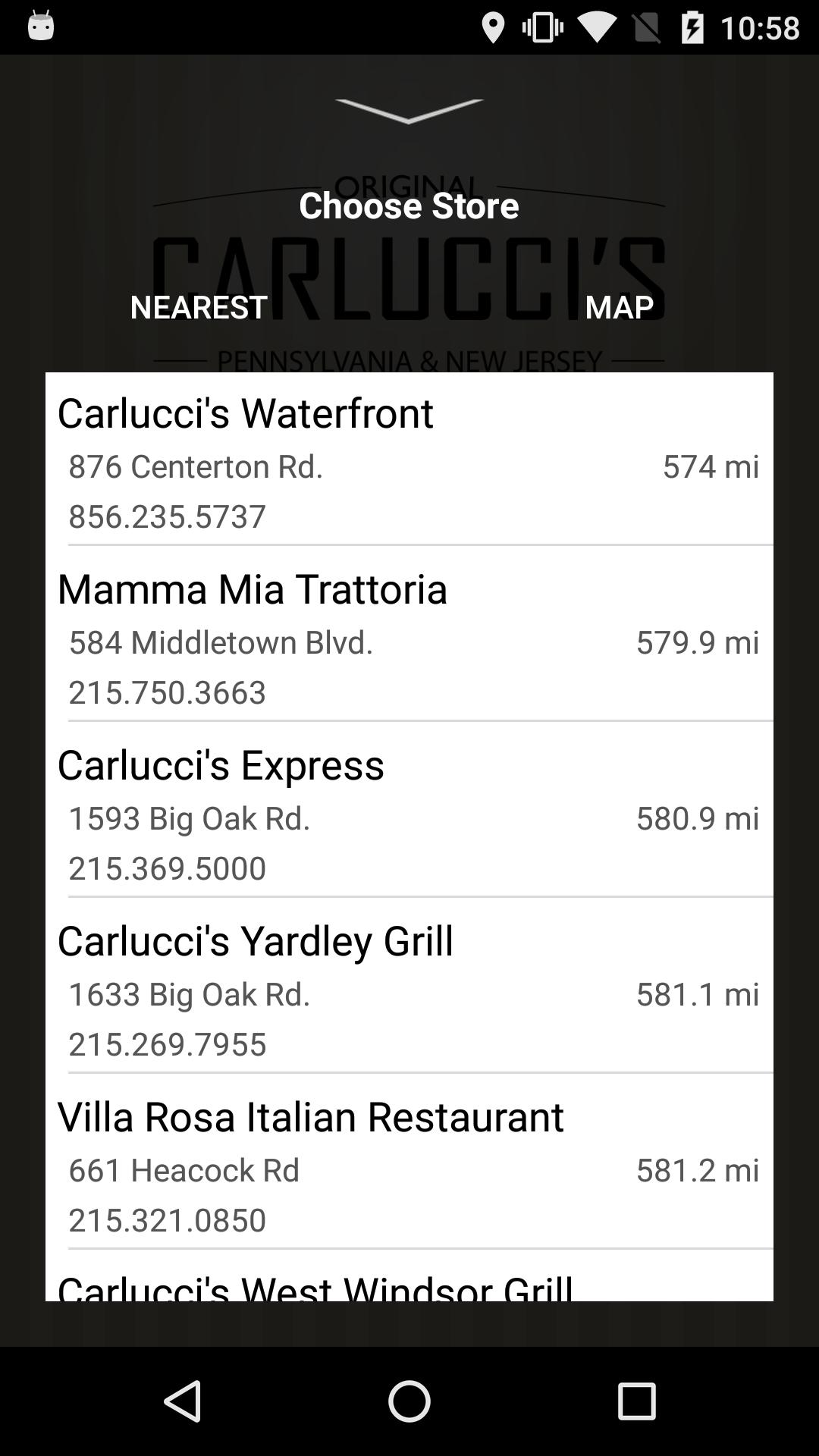Choose Mamma Mia Trattoria
The image size is (819, 1456).
coord(409,634)
